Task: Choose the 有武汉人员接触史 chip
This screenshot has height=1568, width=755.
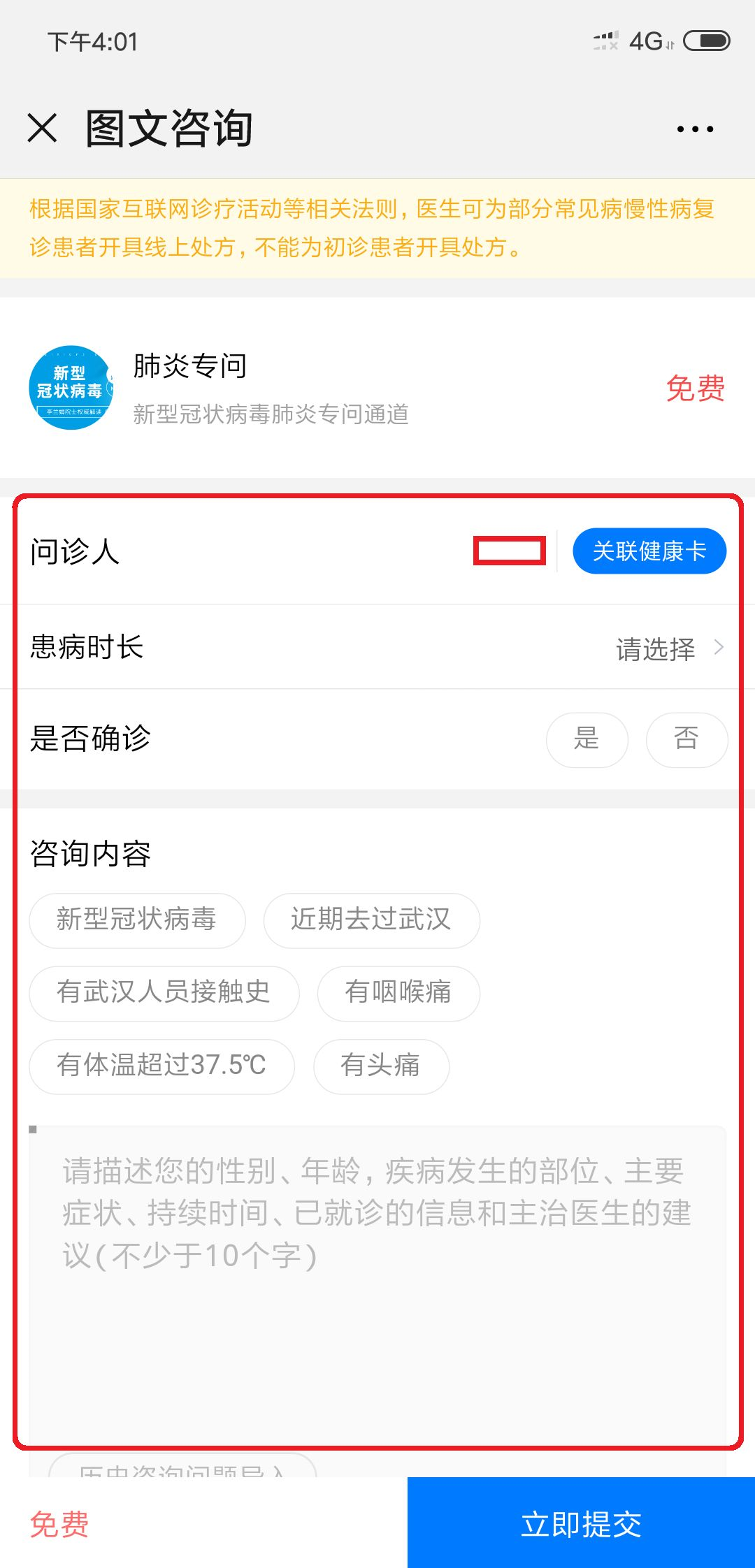Action: click(164, 993)
